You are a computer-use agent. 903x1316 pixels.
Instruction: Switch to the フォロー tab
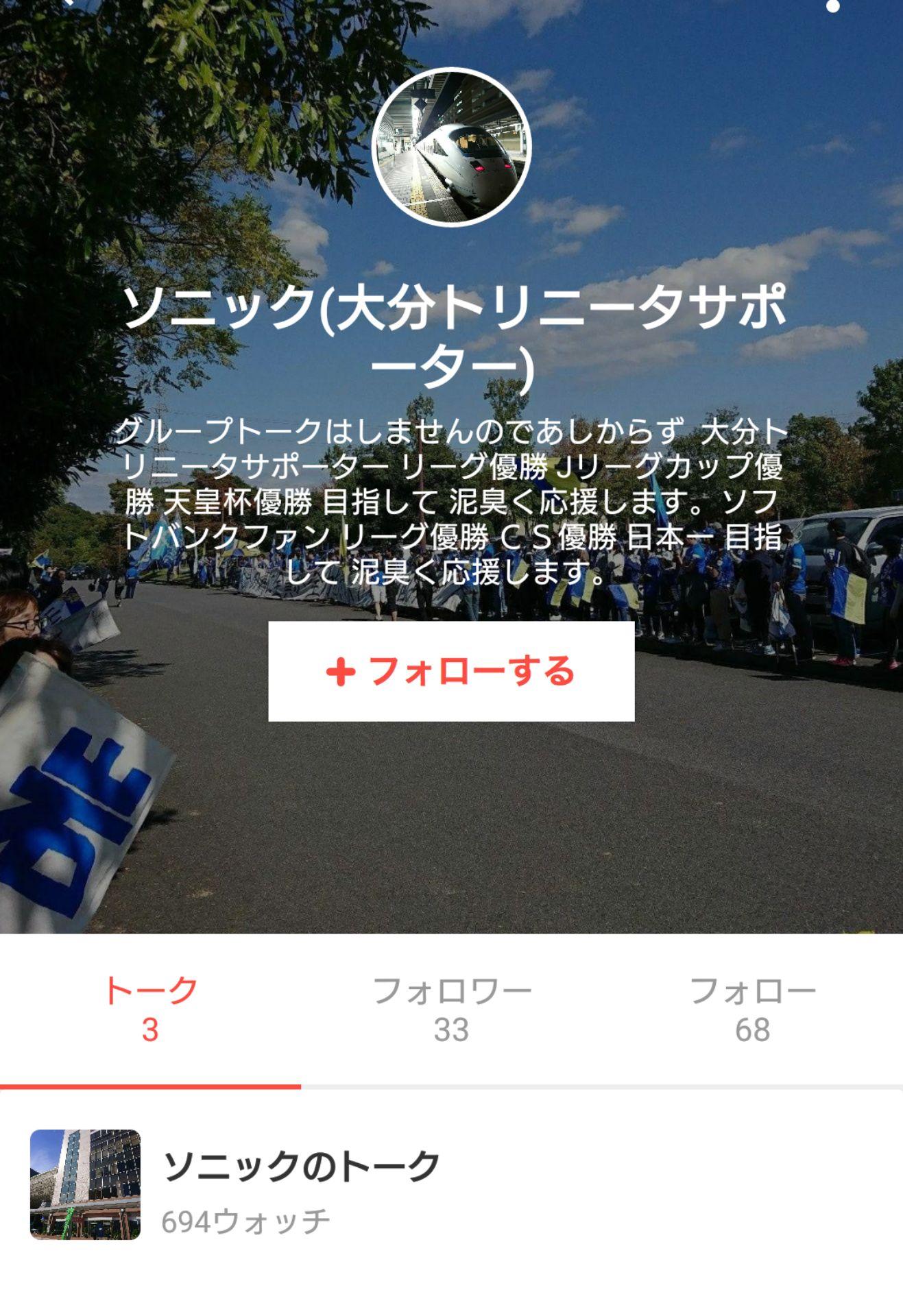click(x=752, y=1009)
